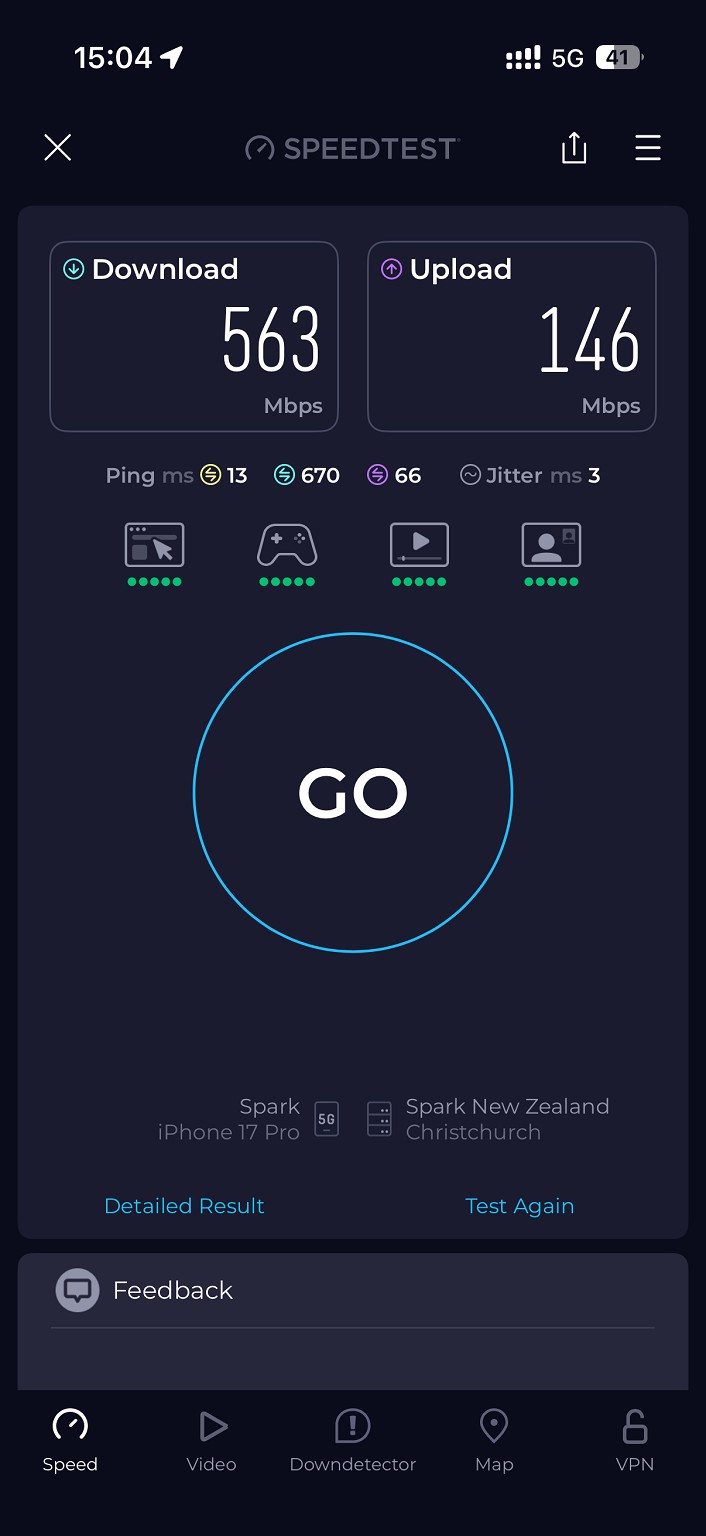The height and width of the screenshot is (1536, 706).
Task: Go to the Downdetector tab
Action: coord(353,1440)
